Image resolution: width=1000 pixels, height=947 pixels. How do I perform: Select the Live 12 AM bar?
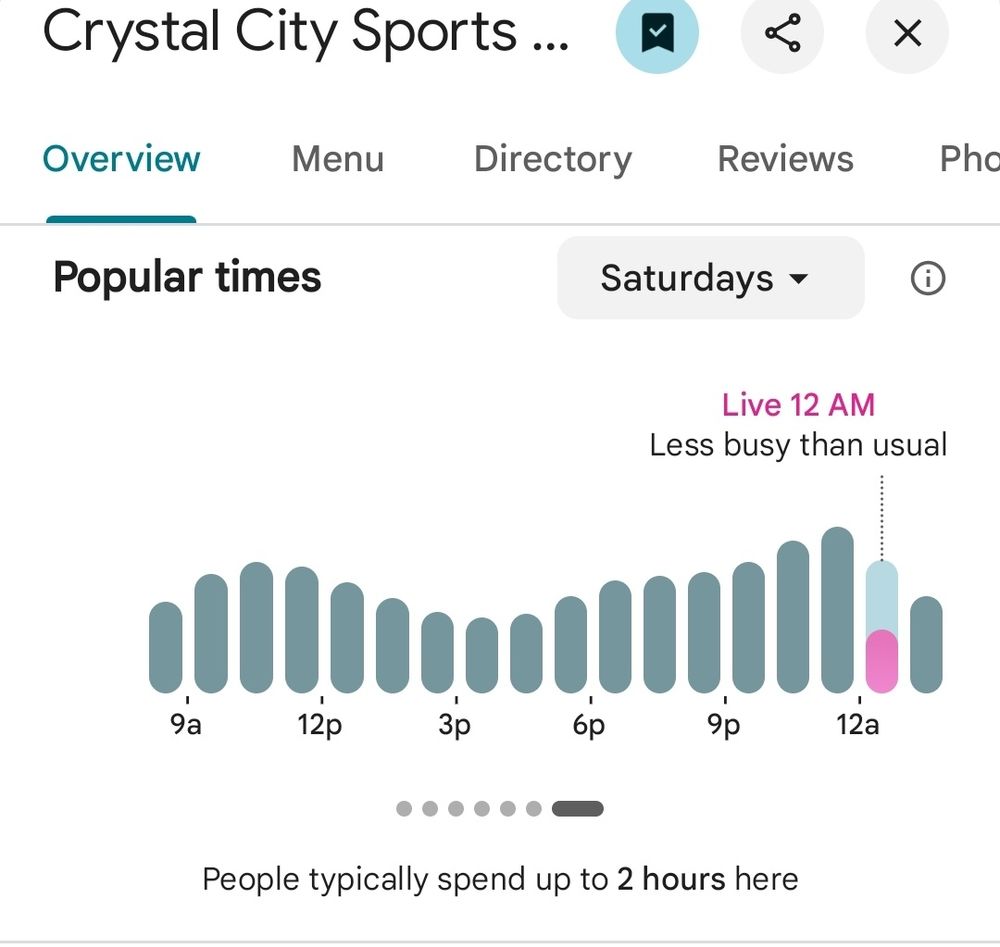click(881, 628)
